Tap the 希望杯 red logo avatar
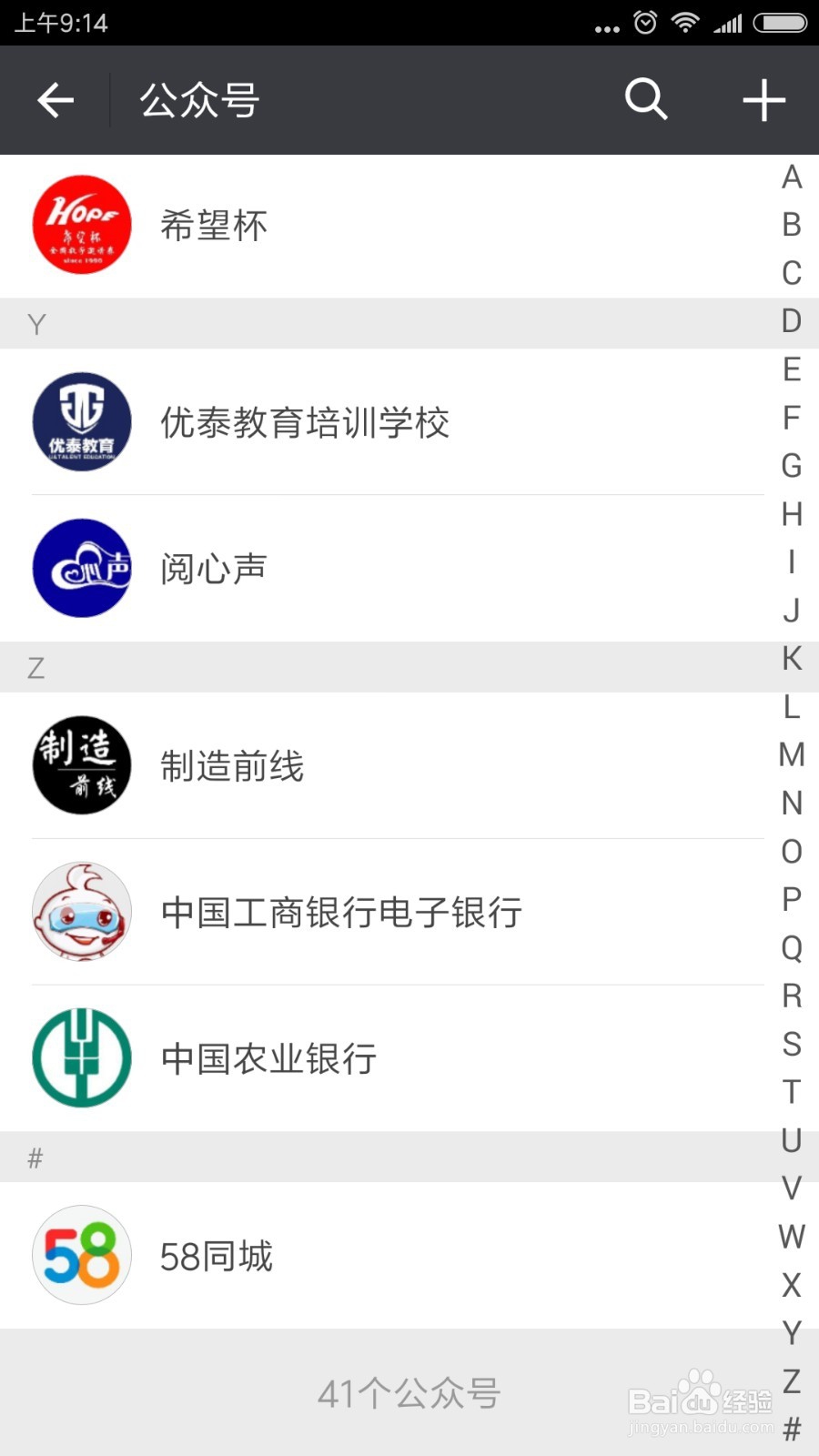819x1456 pixels. tap(81, 224)
